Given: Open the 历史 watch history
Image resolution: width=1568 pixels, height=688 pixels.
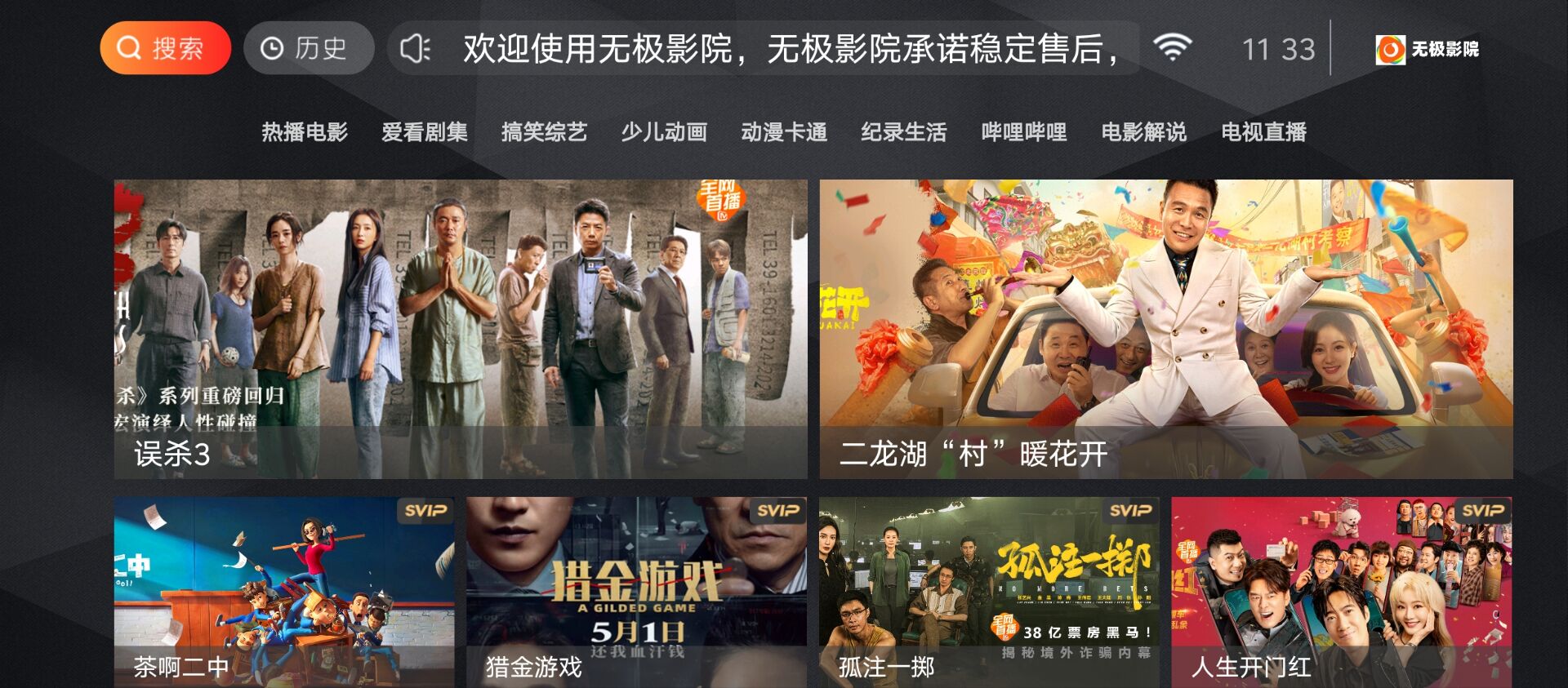Looking at the screenshot, I should 308,48.
